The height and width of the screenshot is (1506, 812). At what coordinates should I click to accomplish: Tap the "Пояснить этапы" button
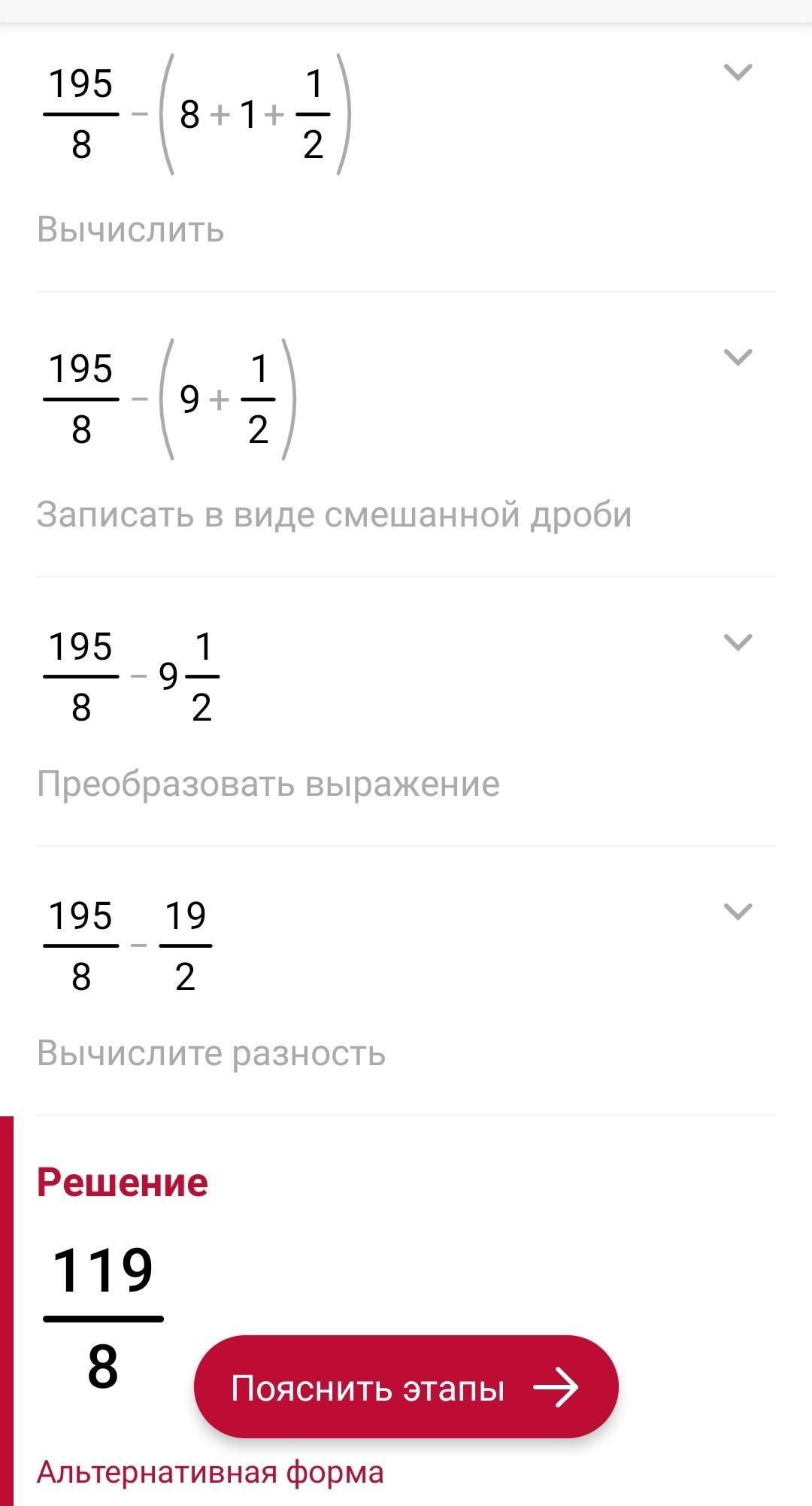click(406, 1388)
